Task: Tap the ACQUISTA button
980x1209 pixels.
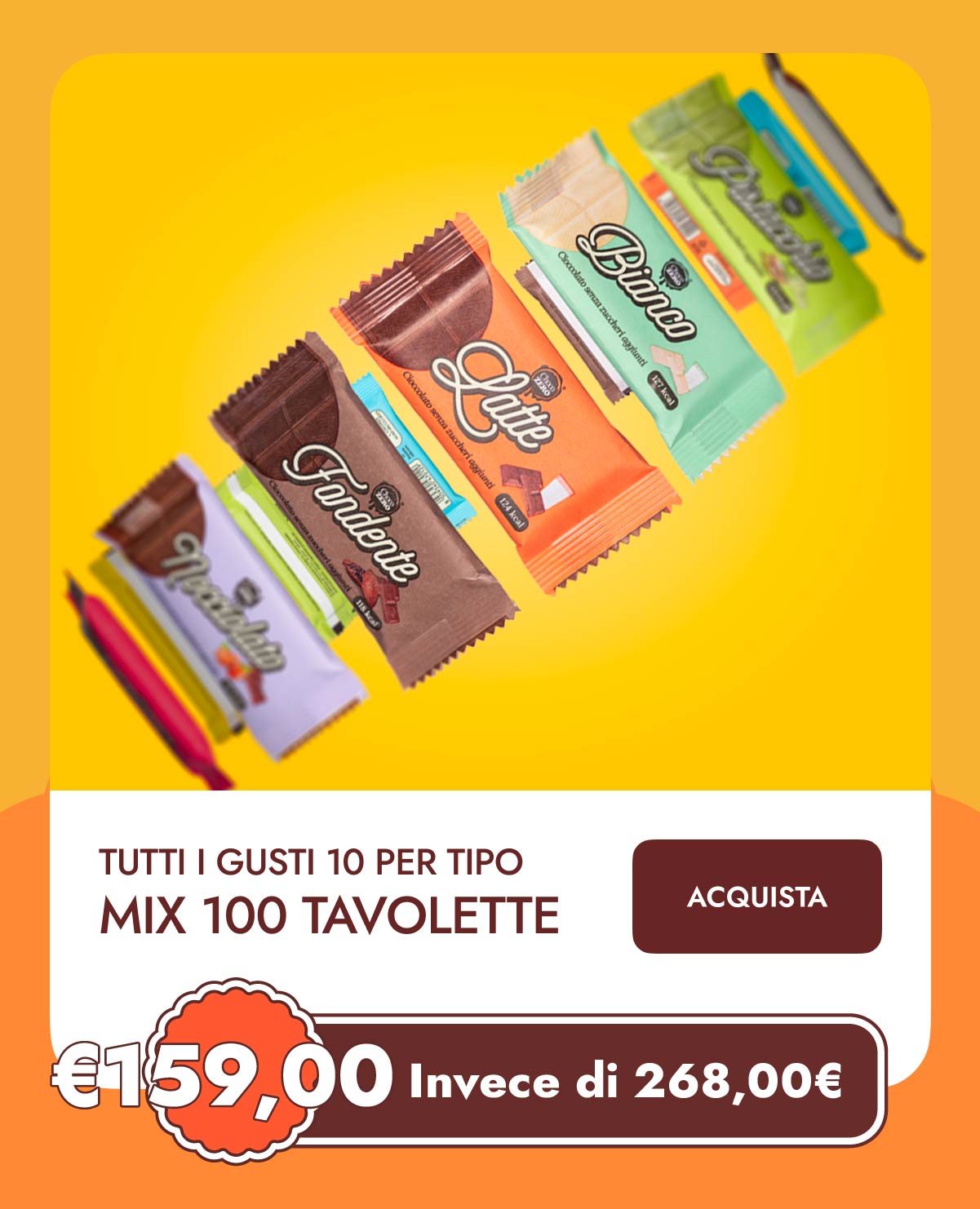Action: [x=756, y=896]
